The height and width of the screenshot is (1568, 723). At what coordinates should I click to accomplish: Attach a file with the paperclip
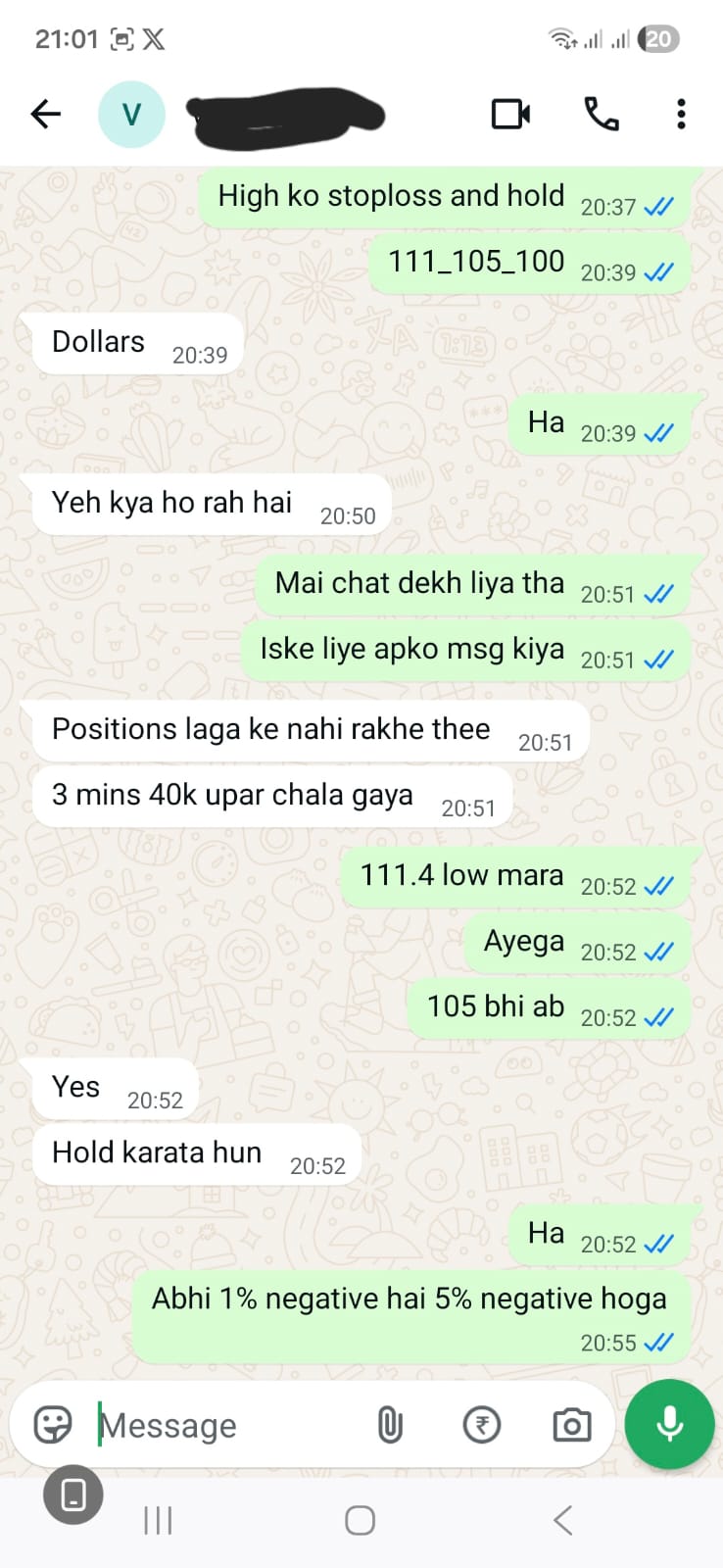(390, 1424)
